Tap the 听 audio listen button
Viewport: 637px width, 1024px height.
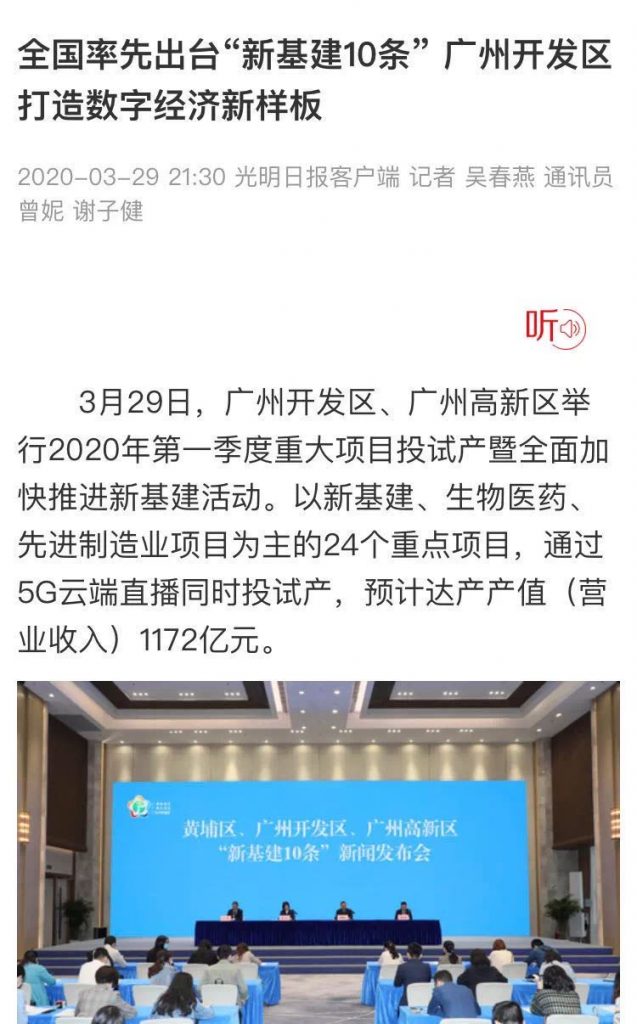[555, 327]
